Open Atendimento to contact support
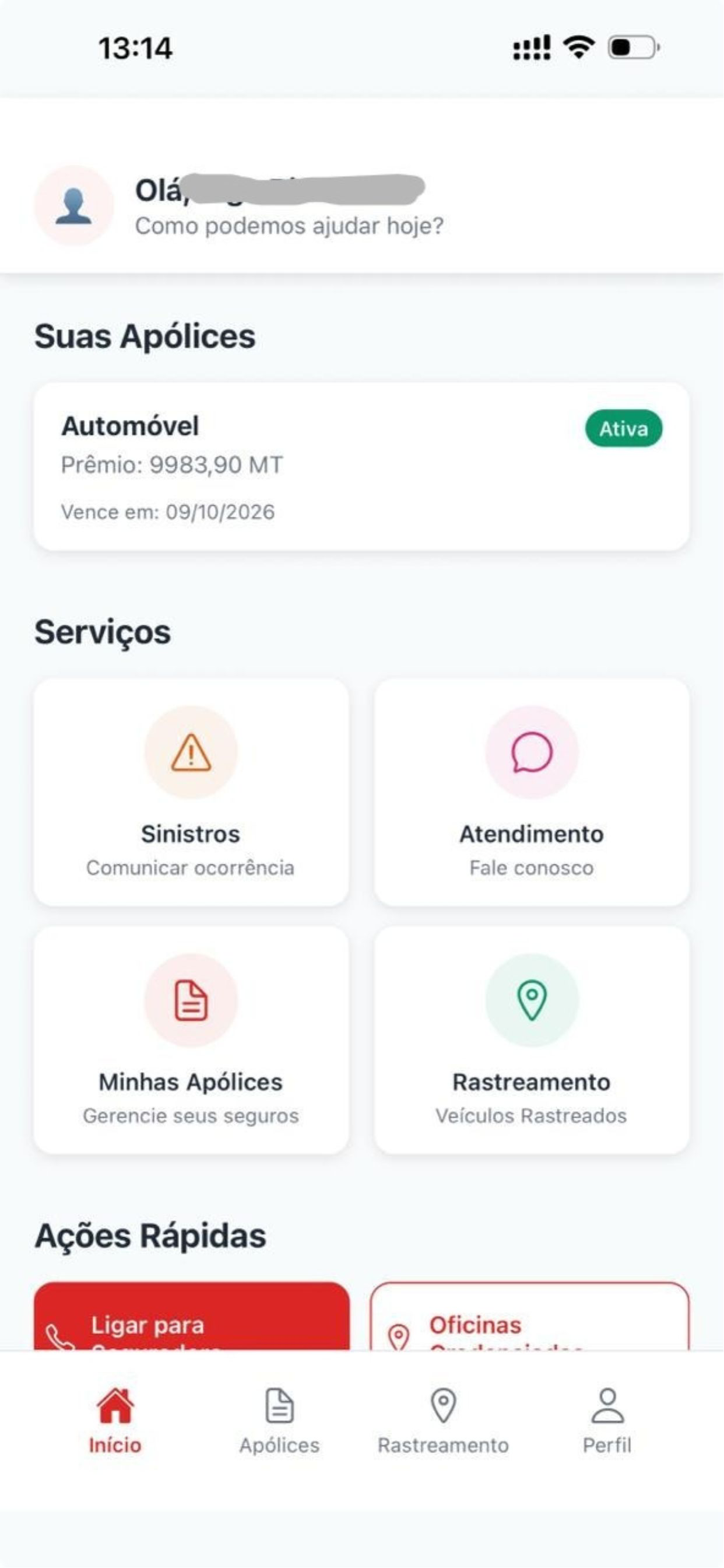The height and width of the screenshot is (1568, 724). click(x=532, y=792)
